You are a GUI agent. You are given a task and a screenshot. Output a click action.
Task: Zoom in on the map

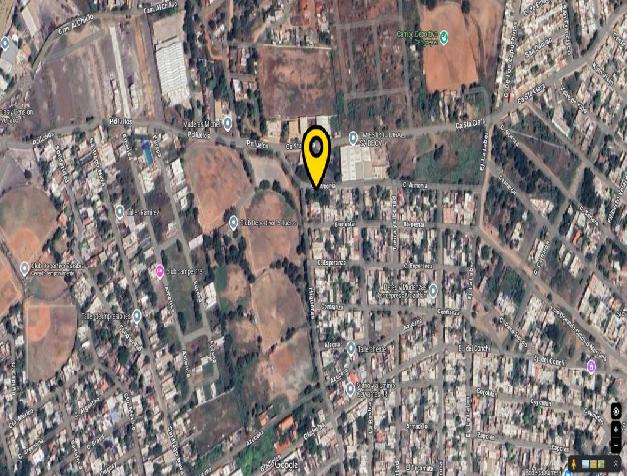click(x=616, y=429)
